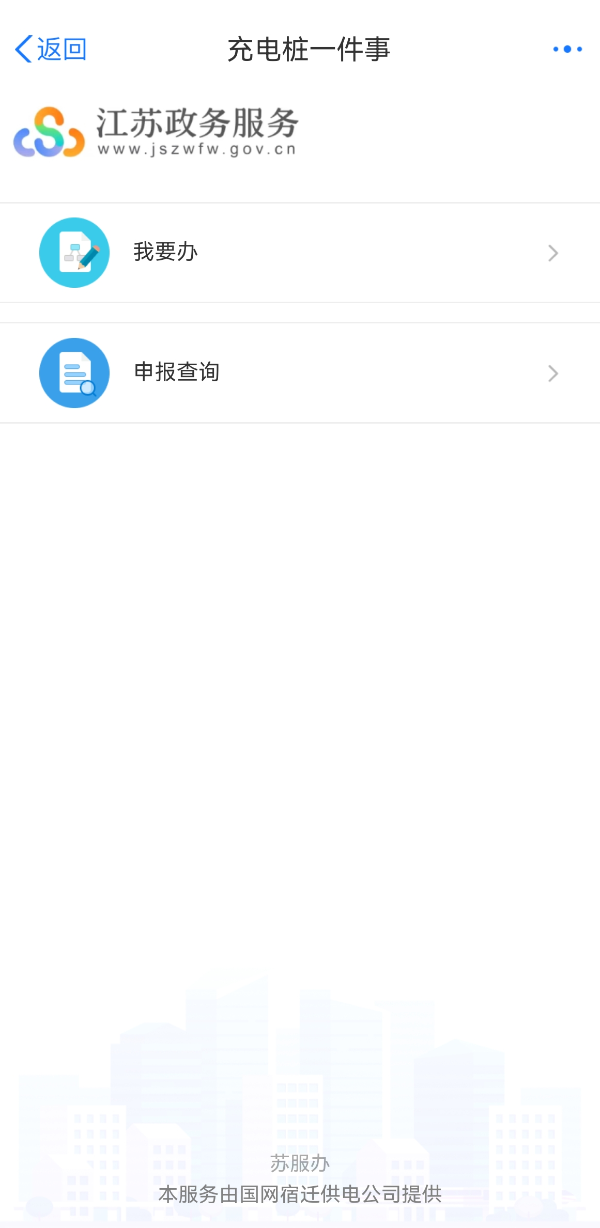Open the 申报查询 row

point(300,373)
